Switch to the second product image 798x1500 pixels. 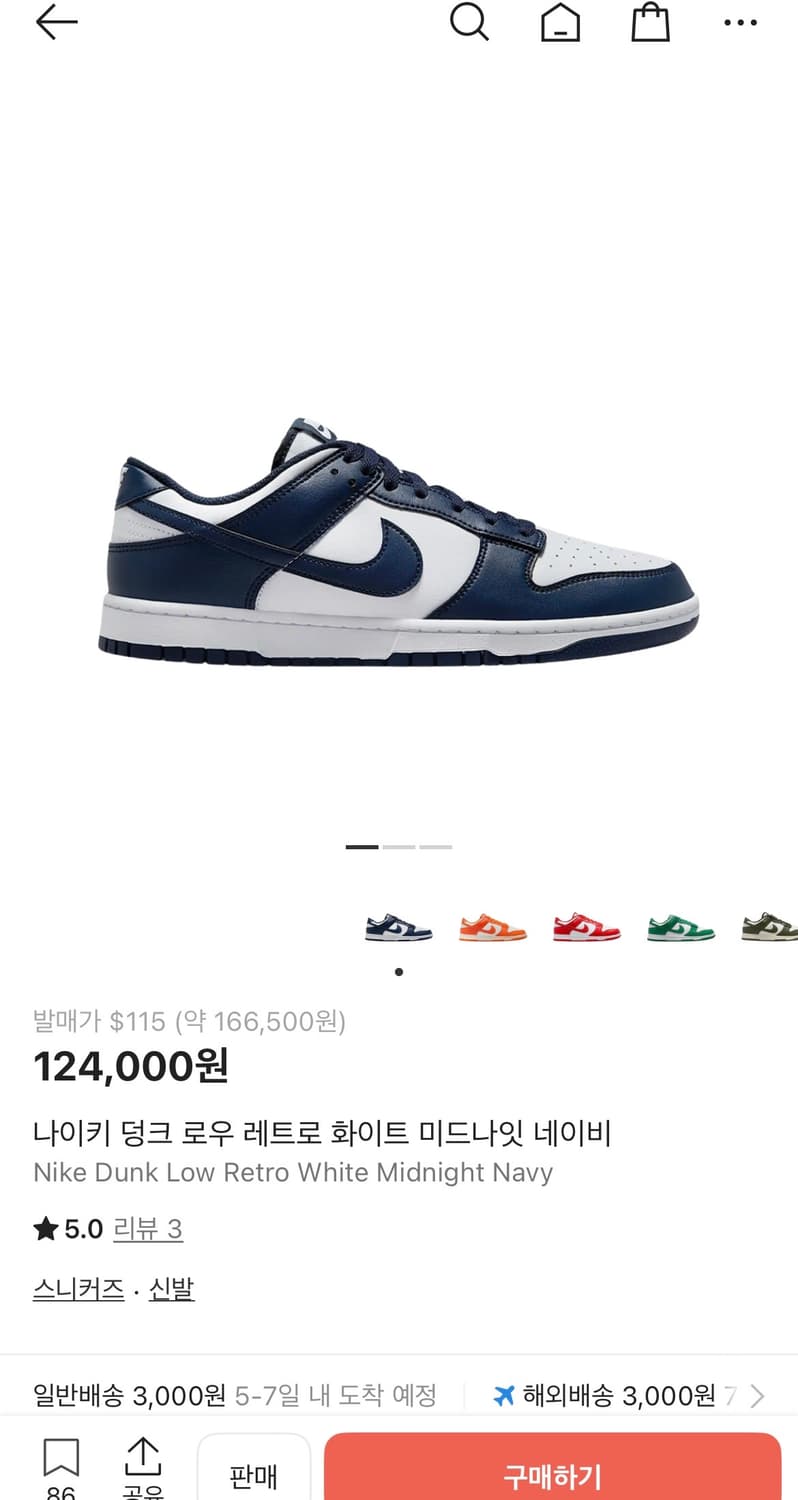399,846
